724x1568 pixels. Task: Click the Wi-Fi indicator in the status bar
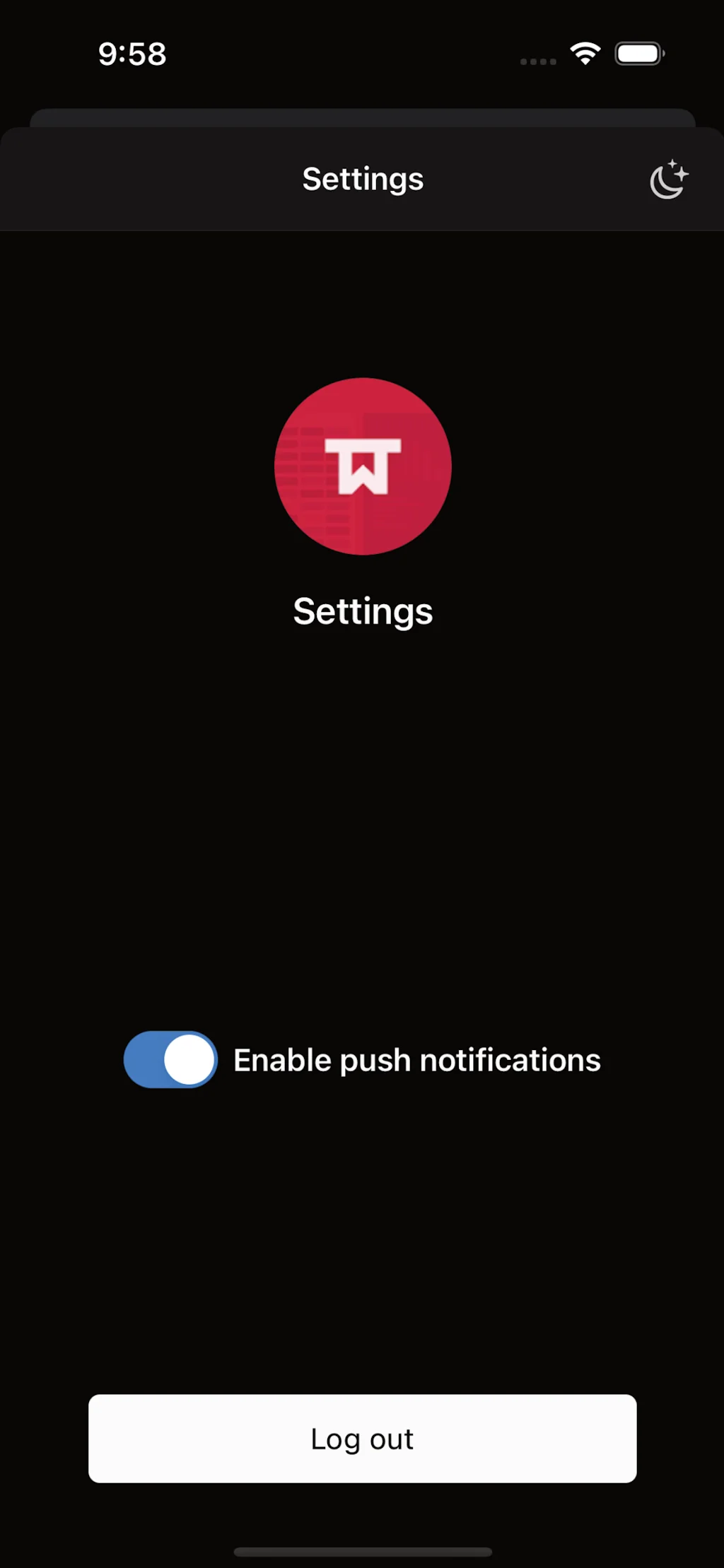584,52
